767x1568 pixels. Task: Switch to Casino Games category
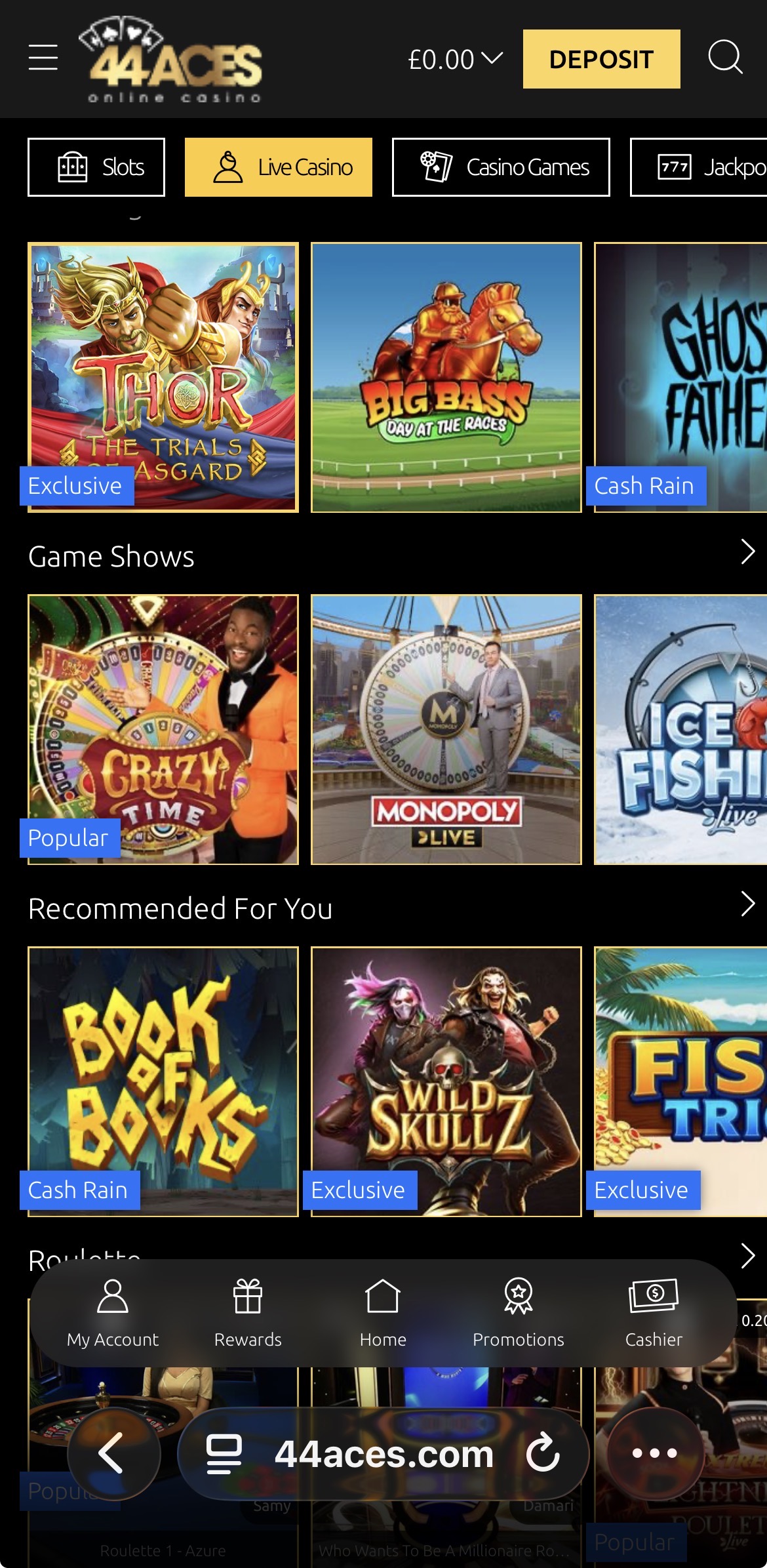[x=501, y=167]
